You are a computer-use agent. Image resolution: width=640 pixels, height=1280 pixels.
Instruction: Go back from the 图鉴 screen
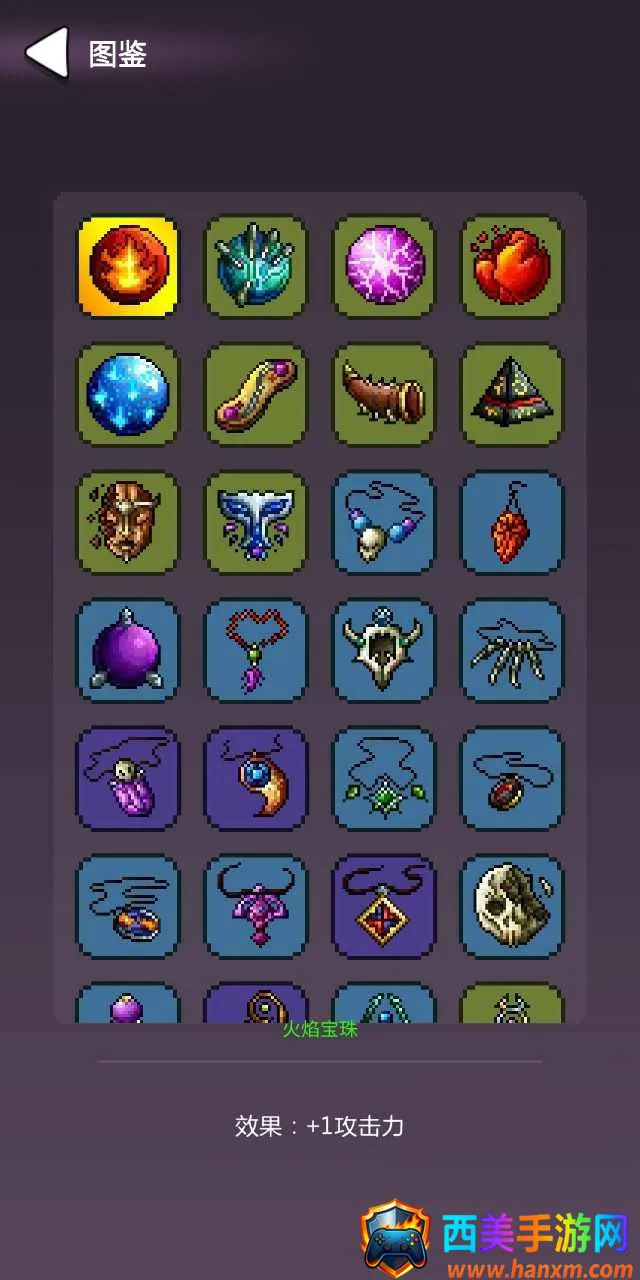tap(46, 53)
